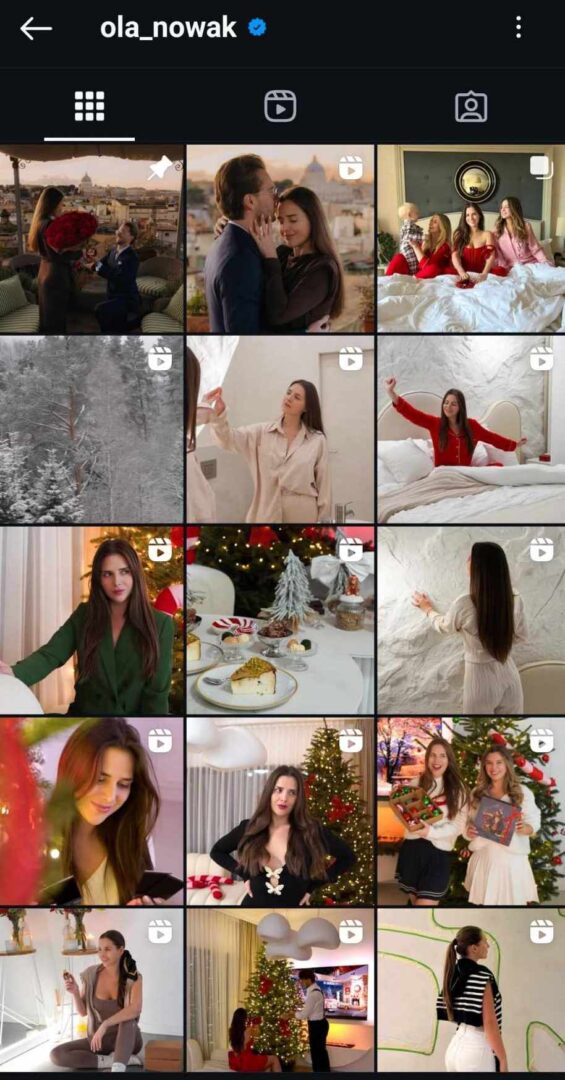565x1080 pixels.
Task: Open reel of woman in red pajamas
Action: click(471, 429)
